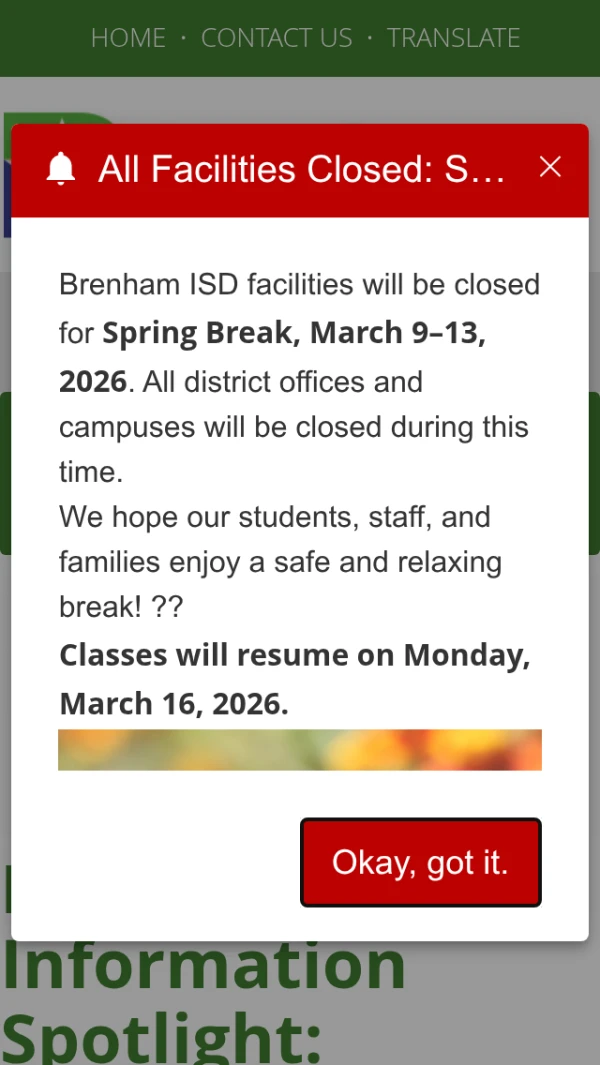This screenshot has width=600, height=1065.
Task: Select the TRANSLATE option
Action: tap(453, 38)
